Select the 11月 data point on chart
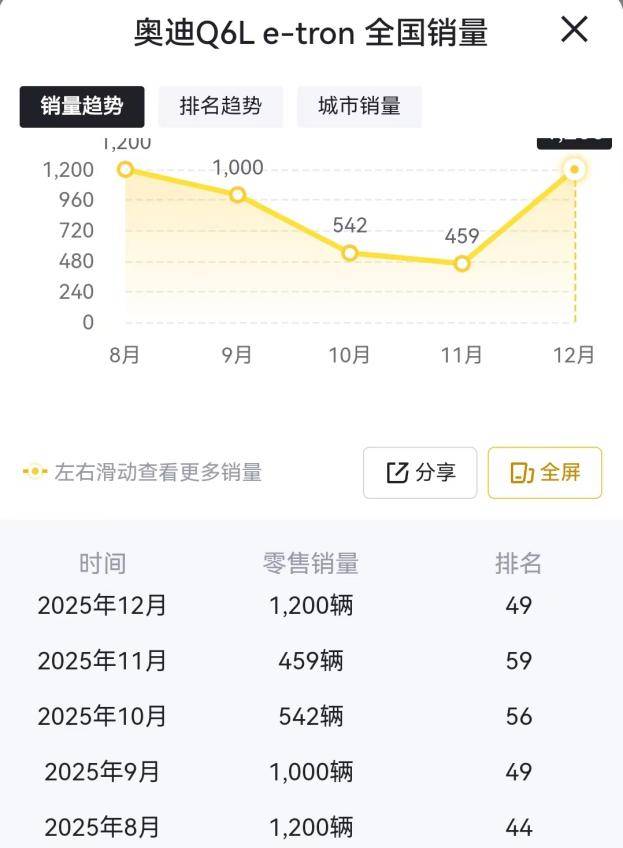Image resolution: width=623 pixels, height=848 pixels. coord(462,264)
